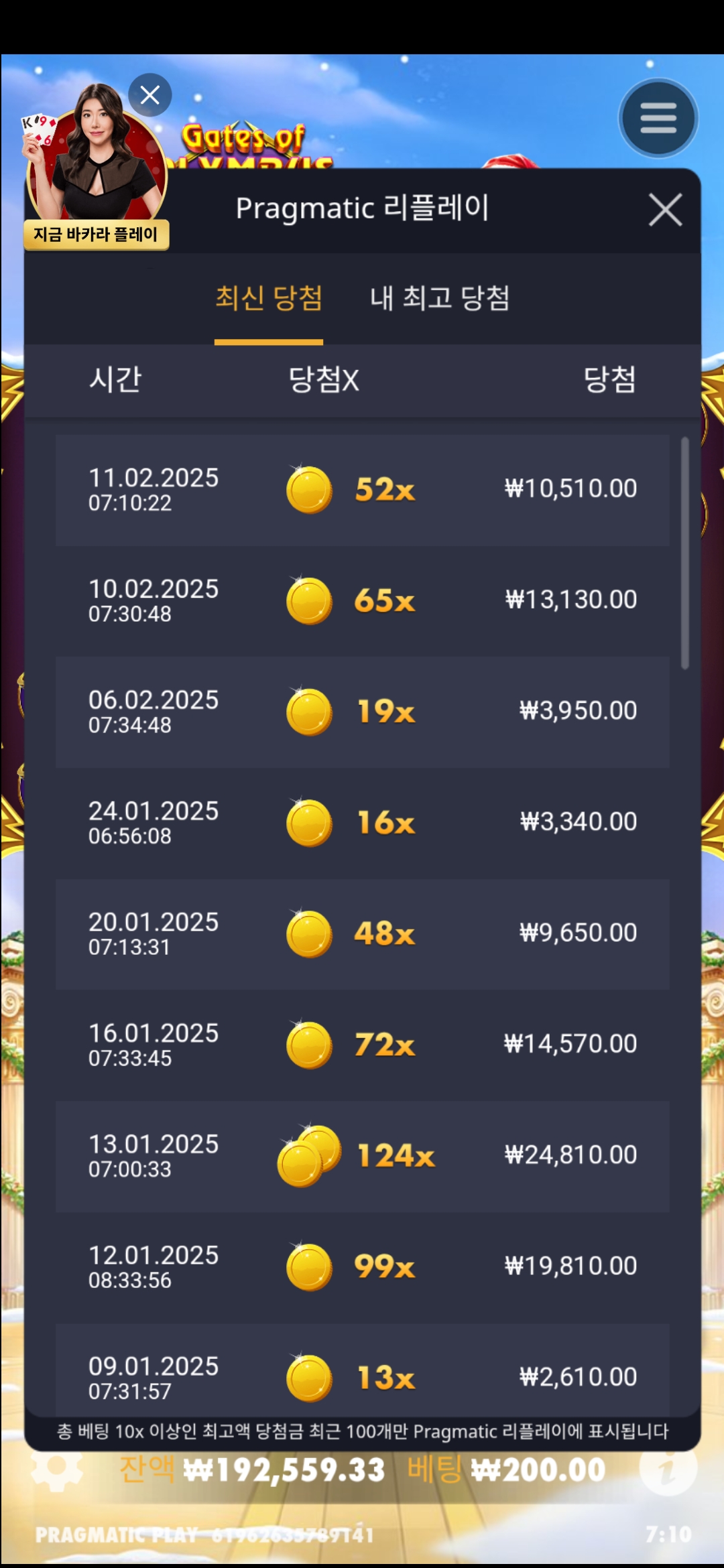The height and width of the screenshot is (1568, 724).
Task: Dismiss the baccarat promo bubble
Action: 150,95
